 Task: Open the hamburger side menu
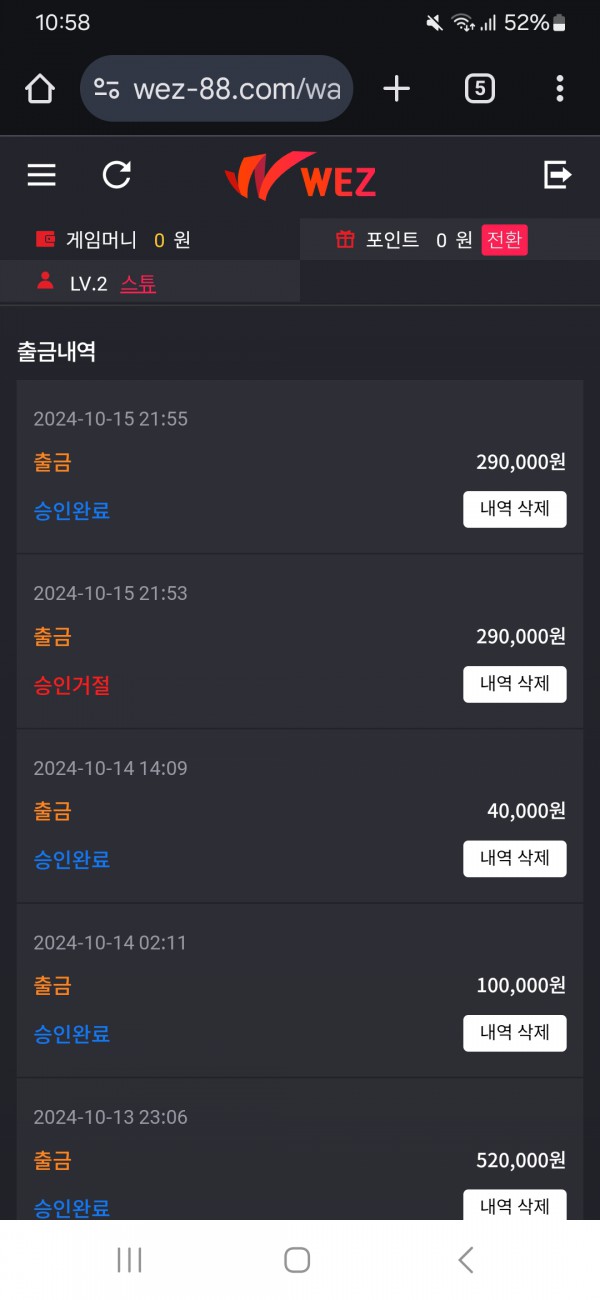[41, 176]
